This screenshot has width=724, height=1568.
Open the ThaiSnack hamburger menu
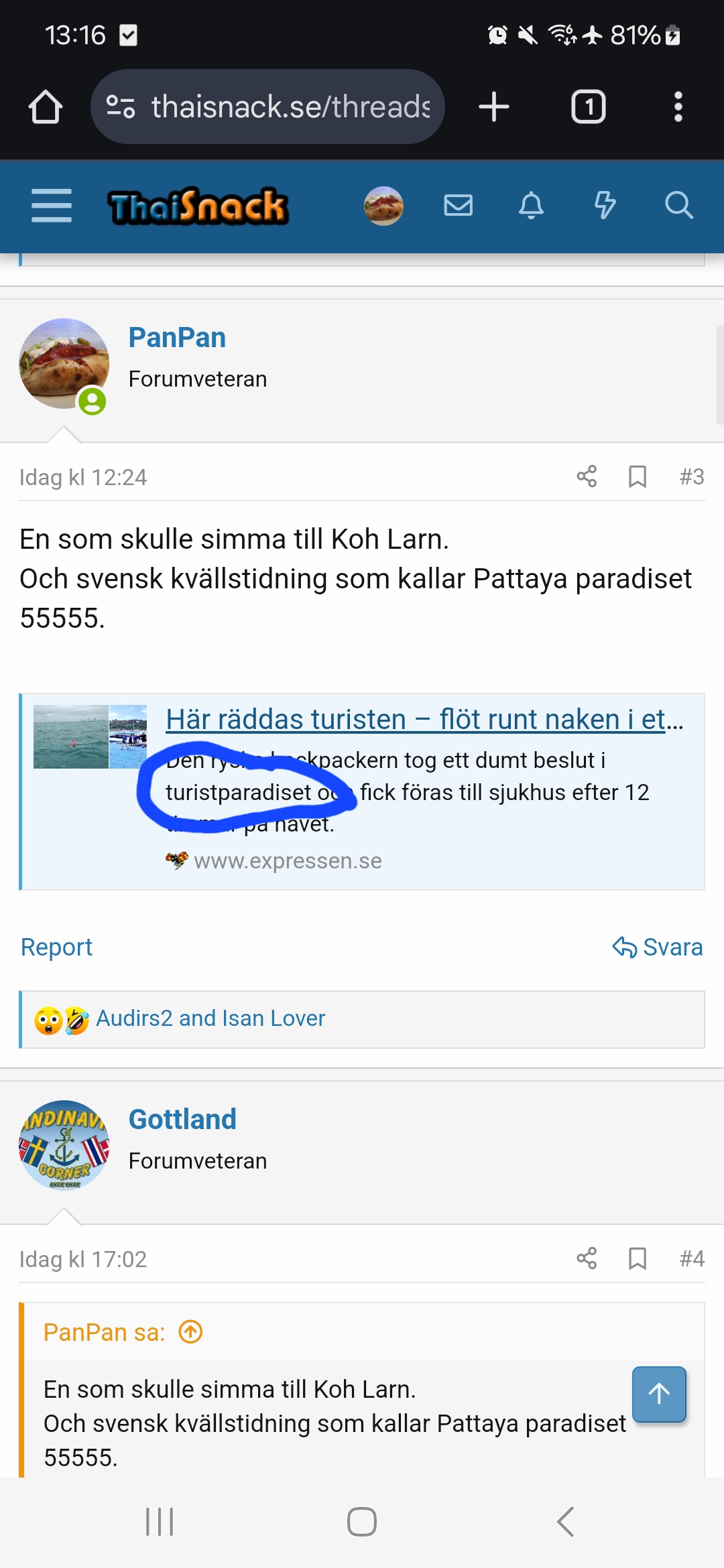pos(50,206)
